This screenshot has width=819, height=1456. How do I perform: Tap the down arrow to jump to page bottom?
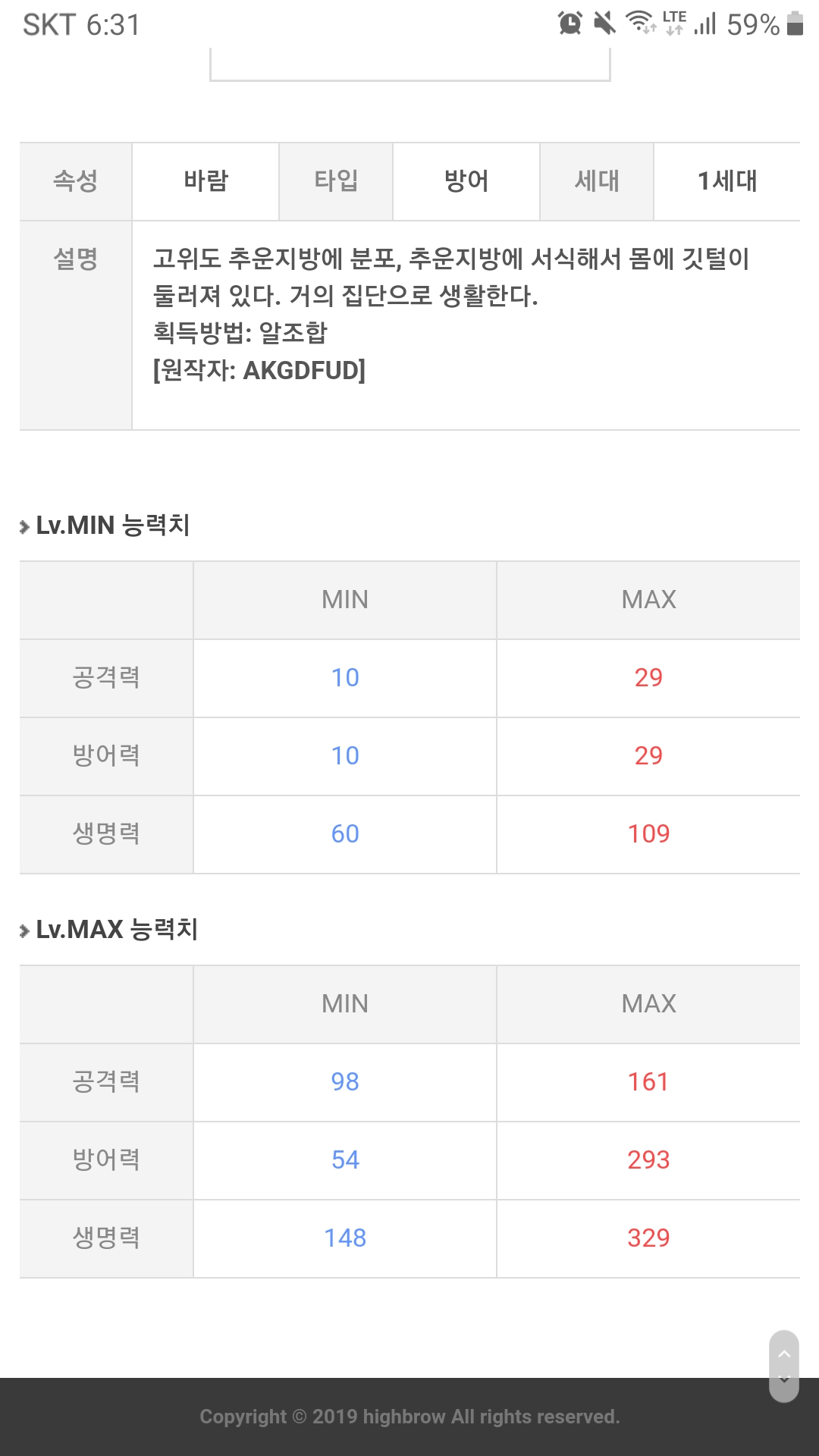pos(784,1380)
